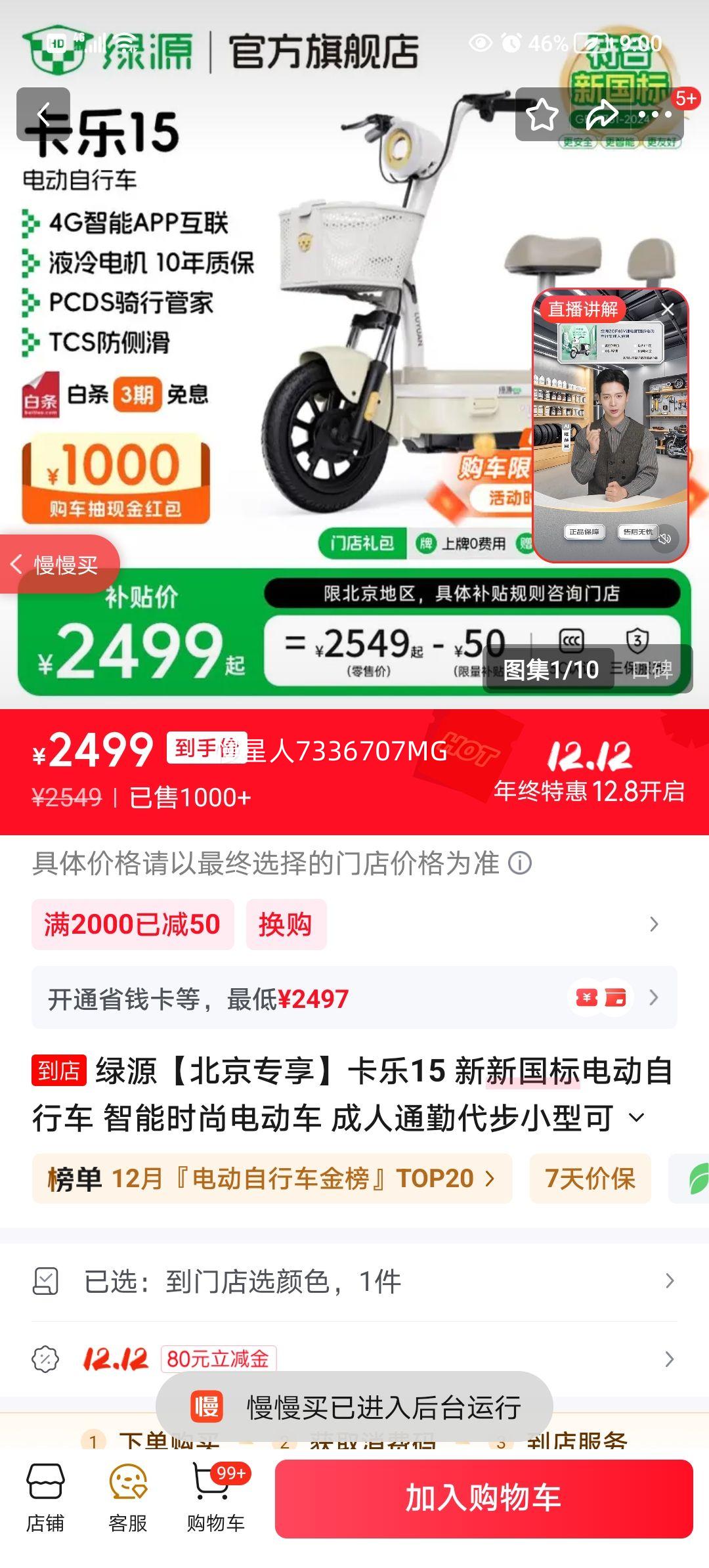Tap the 白条 installment icon
The height and width of the screenshot is (1568, 709).
coord(42,396)
